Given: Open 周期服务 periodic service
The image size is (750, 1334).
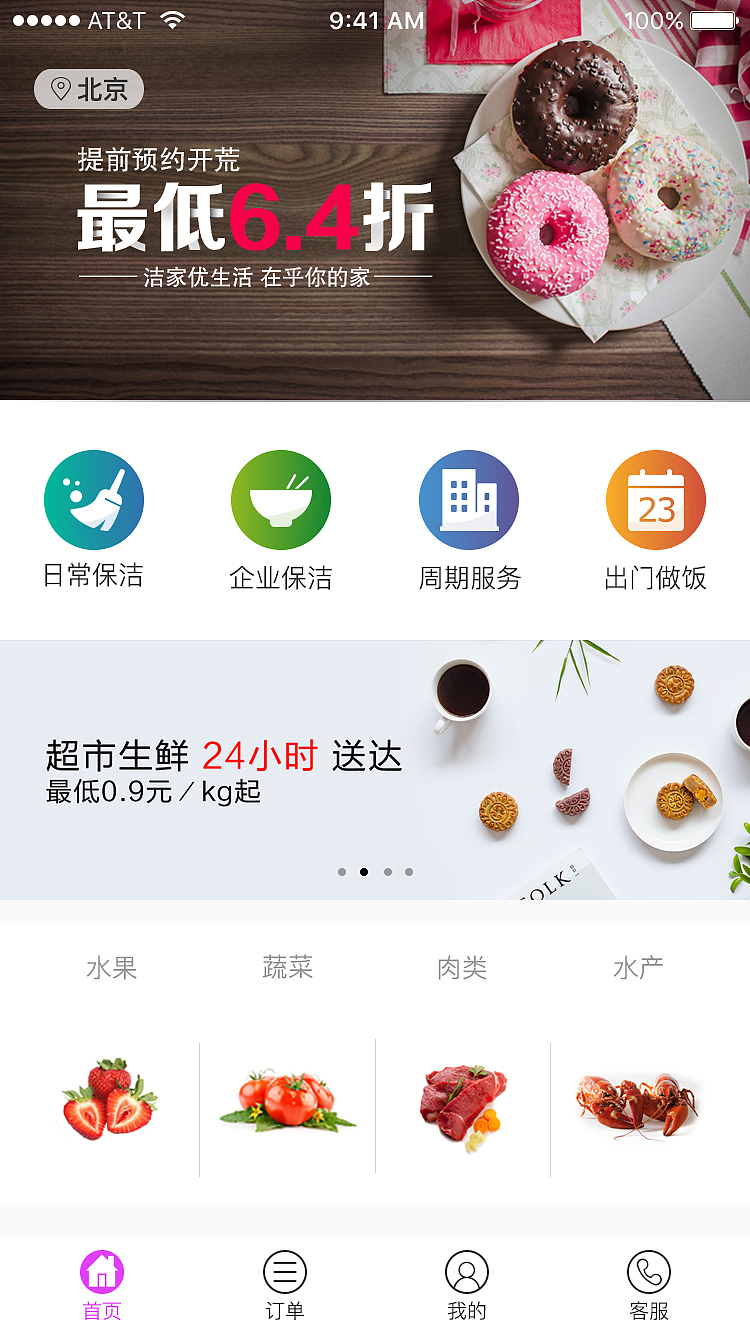Looking at the screenshot, I should pos(469,499).
